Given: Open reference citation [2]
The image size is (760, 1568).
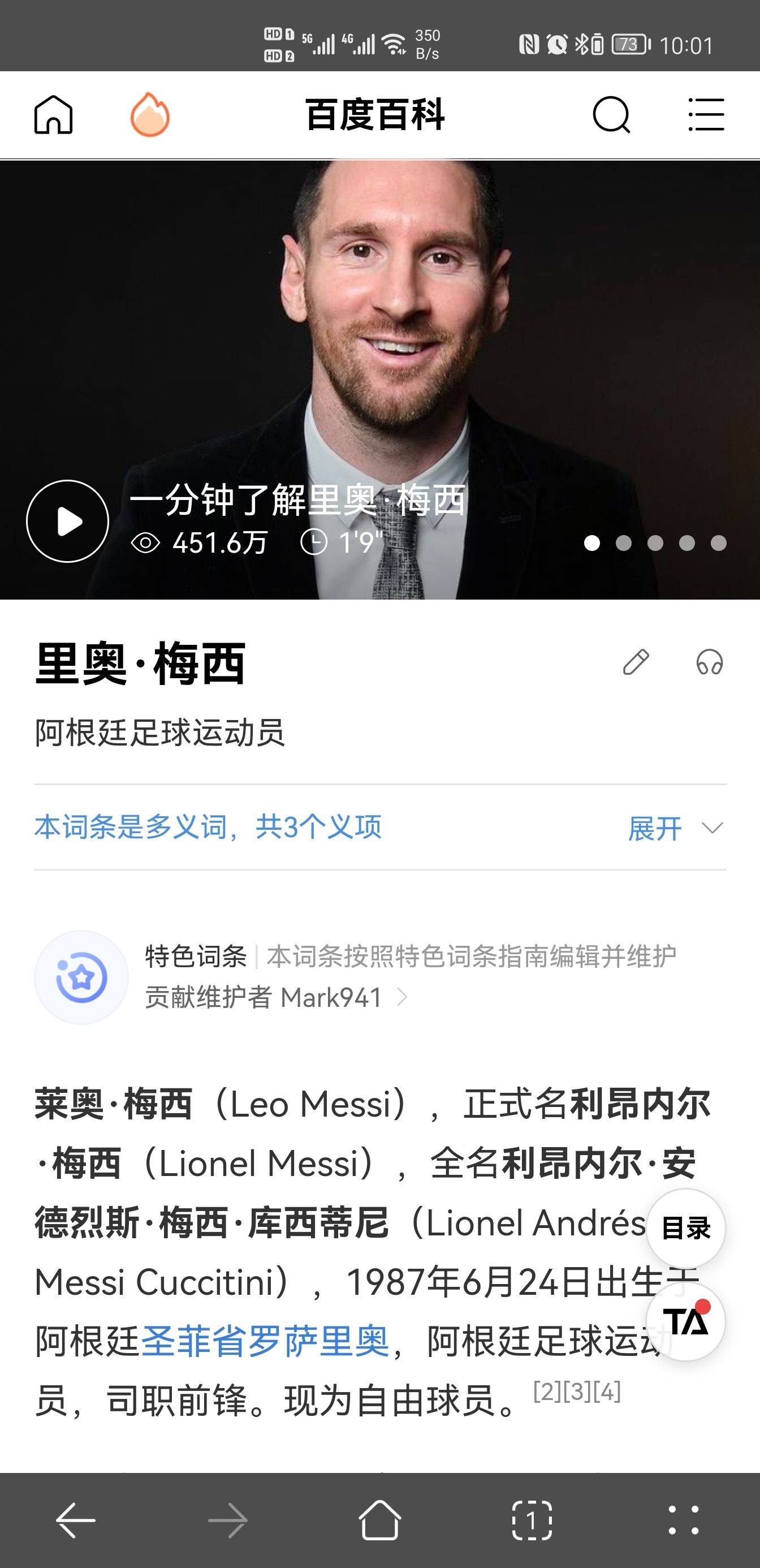Looking at the screenshot, I should (x=547, y=1392).
